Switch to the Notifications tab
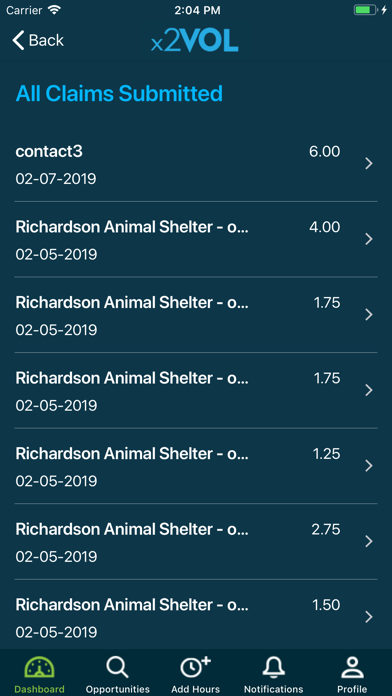The width and height of the screenshot is (392, 696). coord(274,675)
